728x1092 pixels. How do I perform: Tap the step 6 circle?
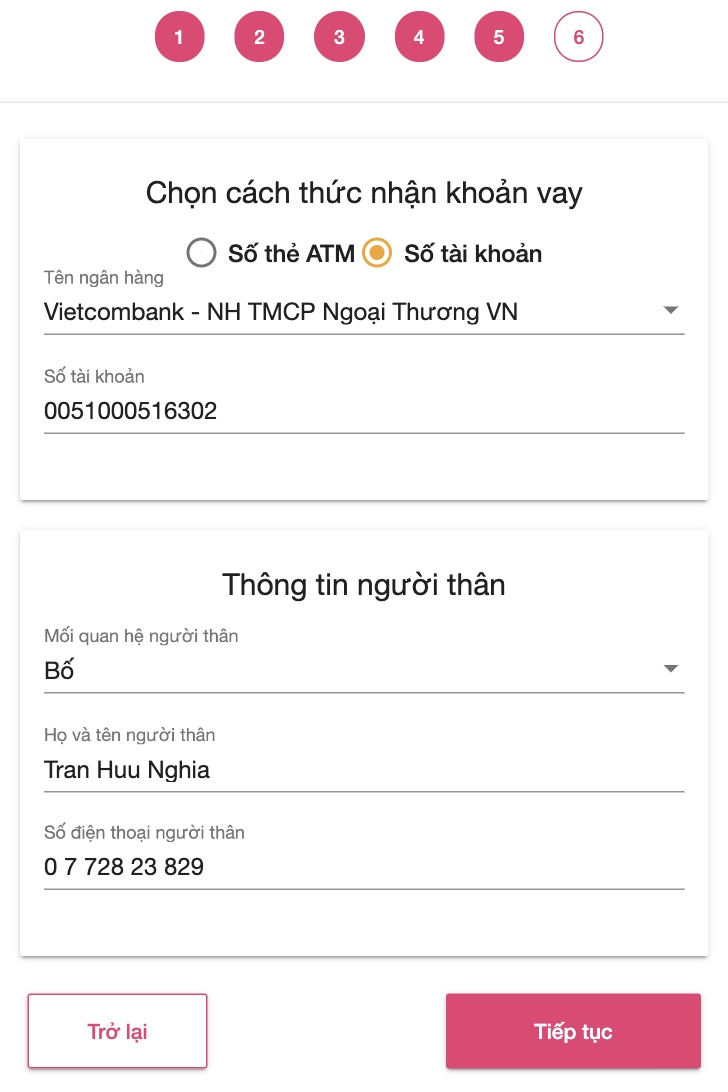pos(578,38)
